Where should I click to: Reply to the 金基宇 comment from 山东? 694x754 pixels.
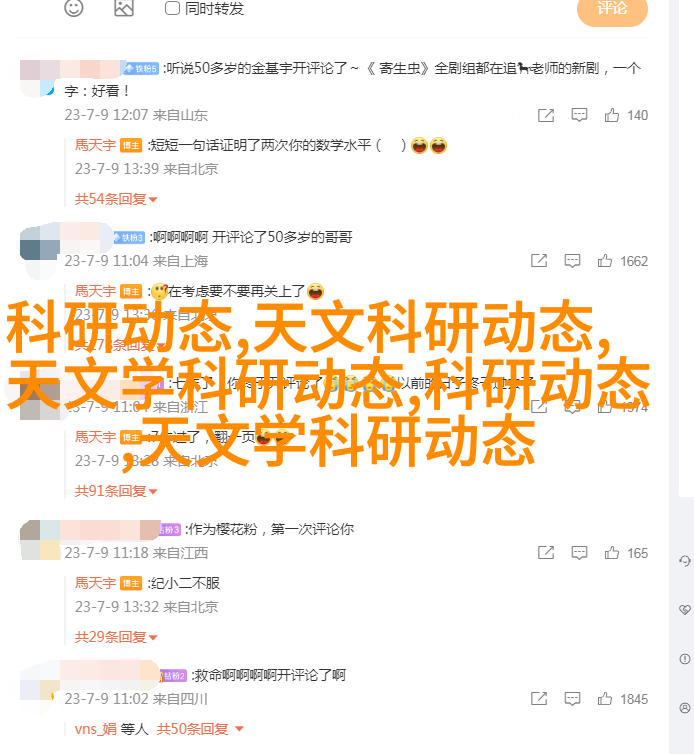[x=576, y=115]
